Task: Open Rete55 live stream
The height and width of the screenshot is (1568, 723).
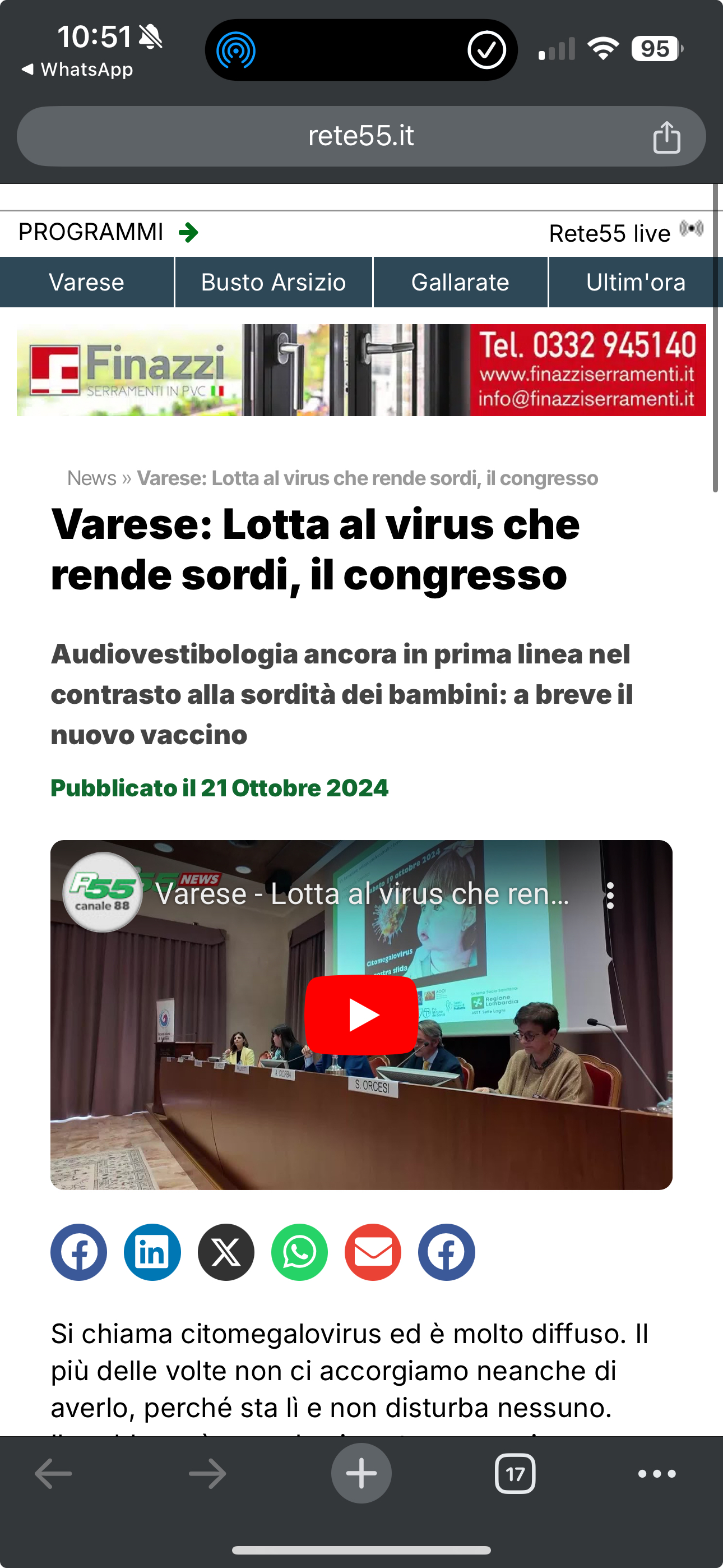Action: click(625, 233)
